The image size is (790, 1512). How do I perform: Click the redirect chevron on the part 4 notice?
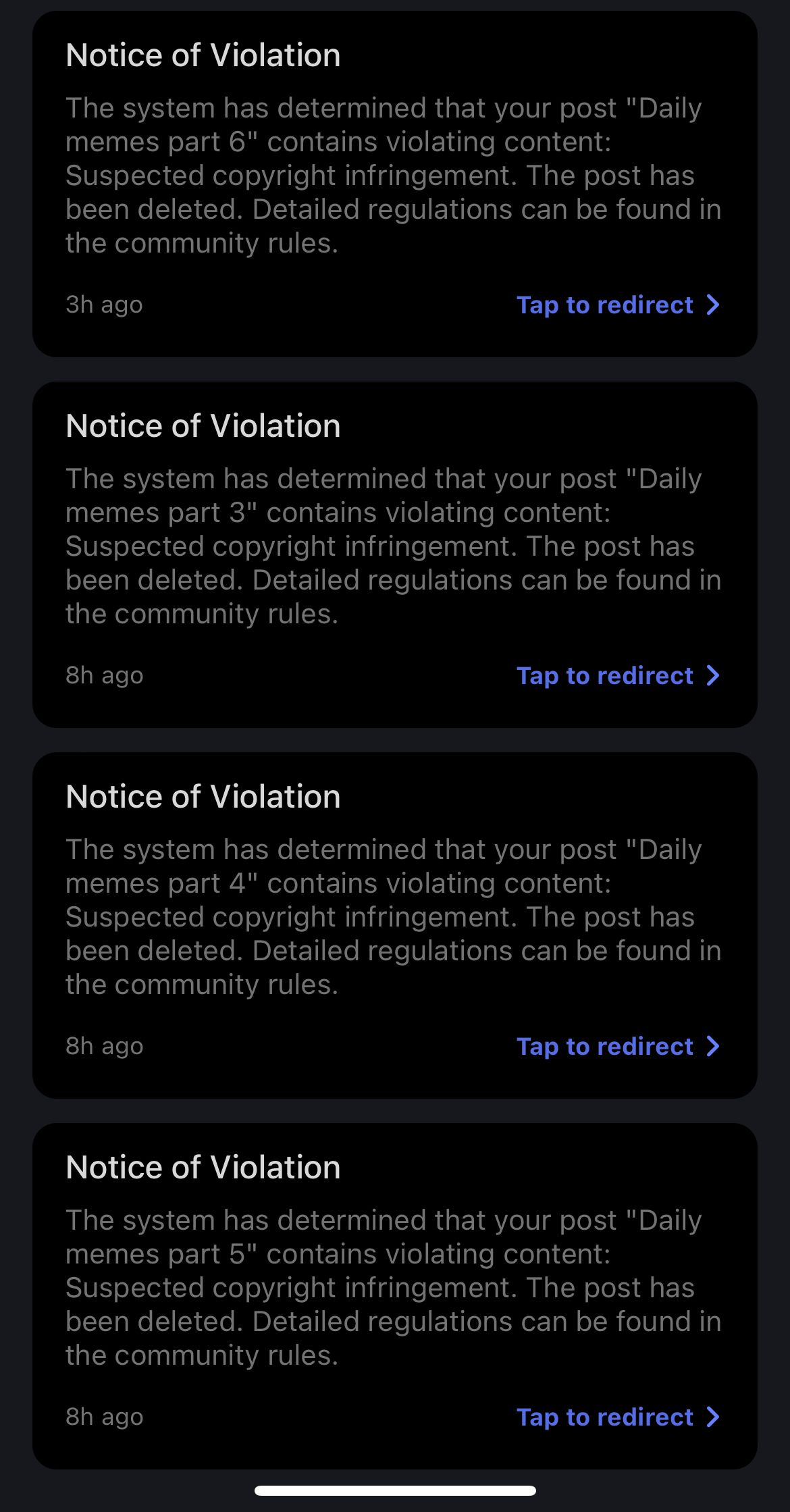click(x=712, y=1046)
